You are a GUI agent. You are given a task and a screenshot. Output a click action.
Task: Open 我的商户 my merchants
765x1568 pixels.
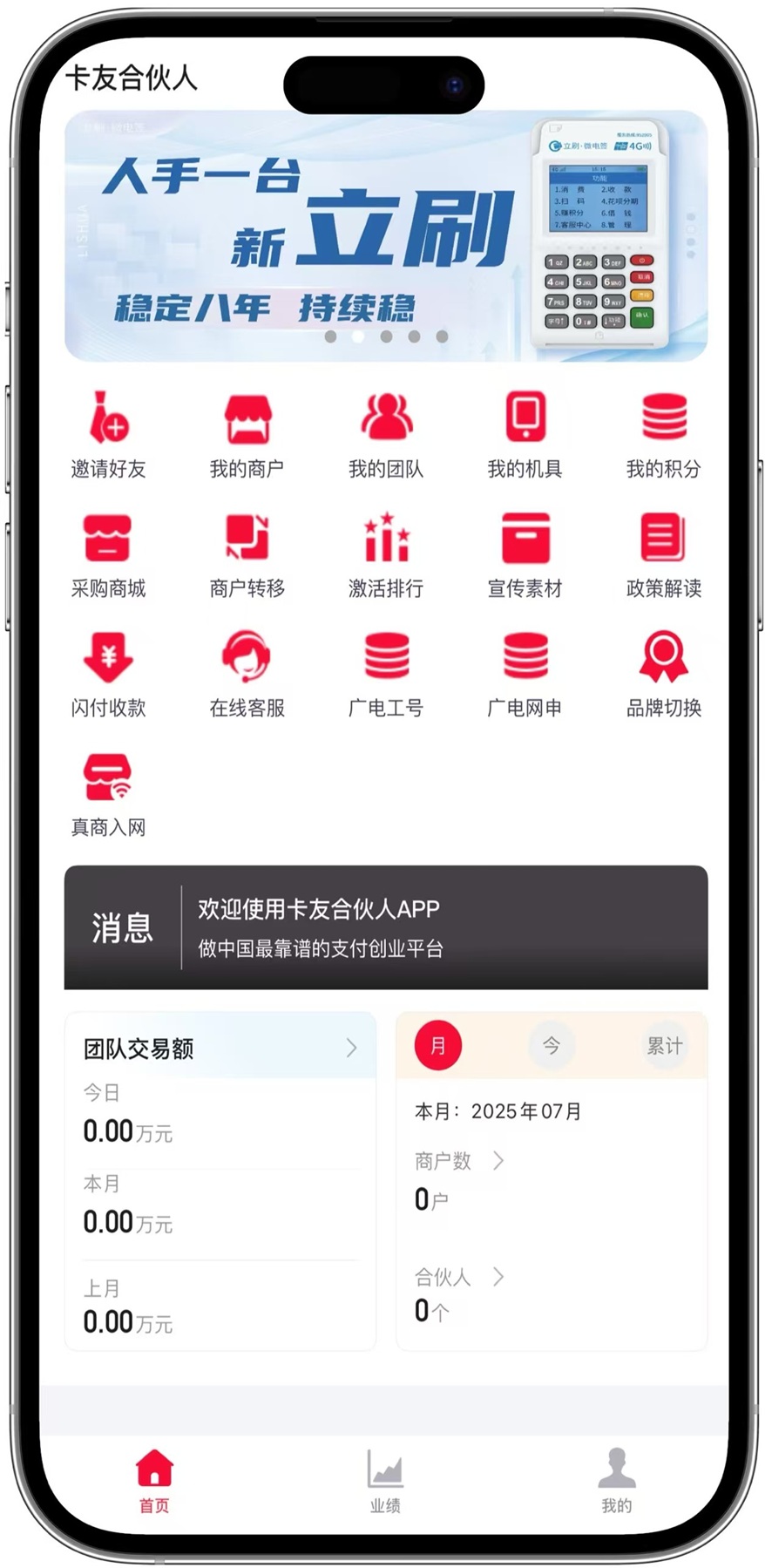tap(247, 433)
